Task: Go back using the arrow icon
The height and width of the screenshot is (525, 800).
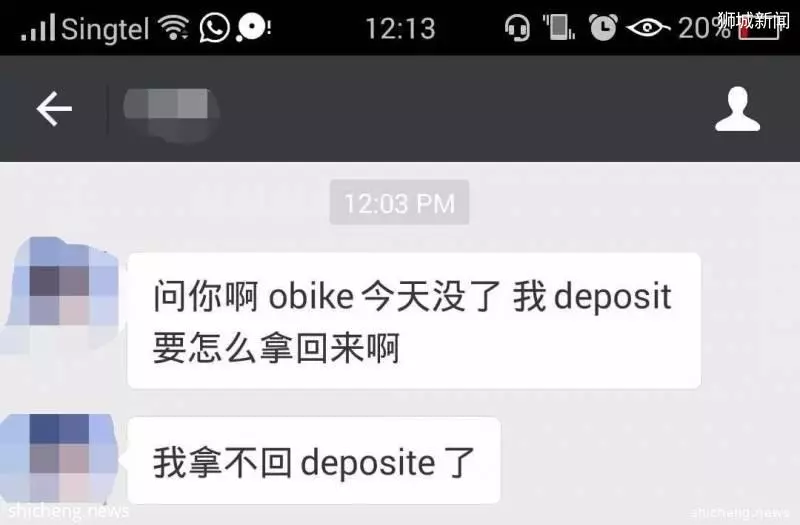Action: [x=54, y=109]
